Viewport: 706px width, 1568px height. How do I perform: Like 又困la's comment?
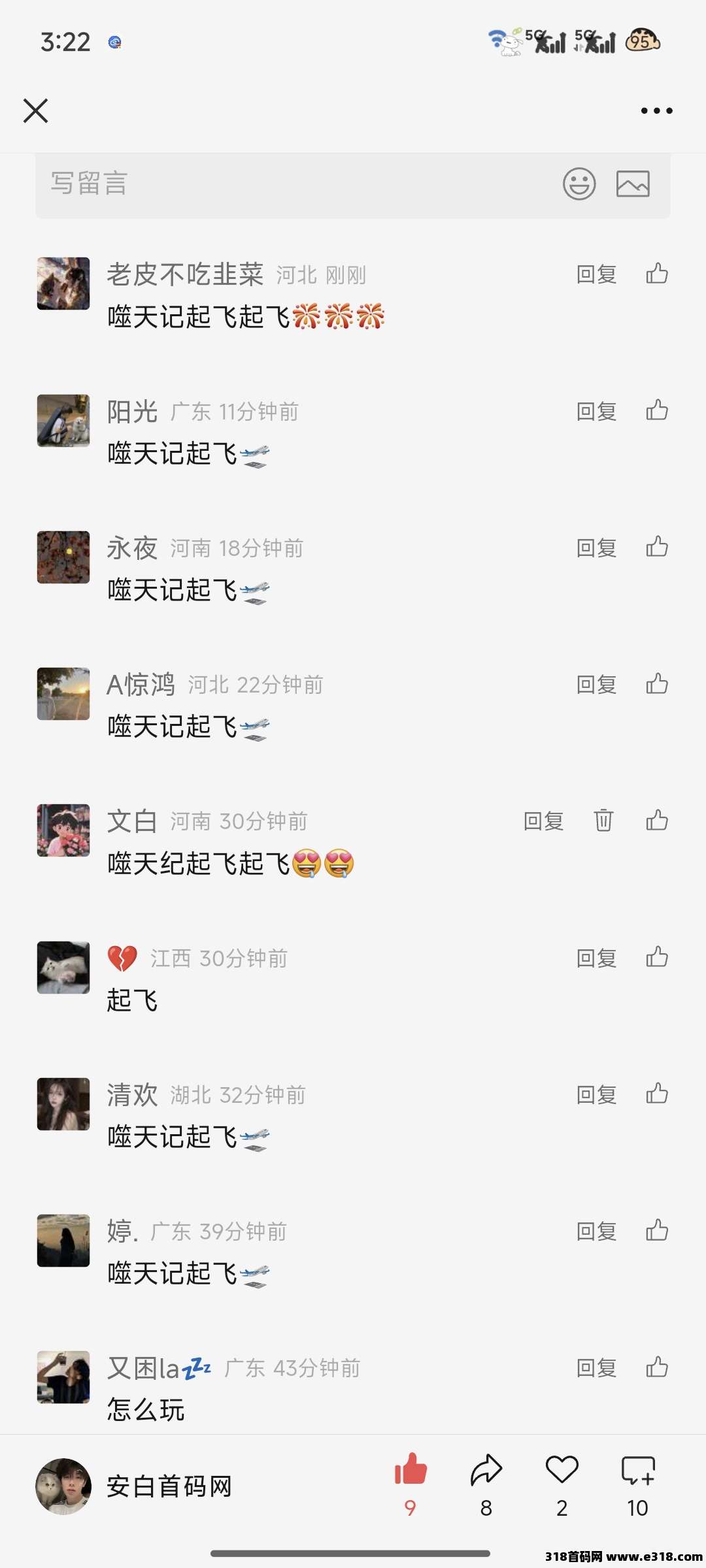(657, 1367)
